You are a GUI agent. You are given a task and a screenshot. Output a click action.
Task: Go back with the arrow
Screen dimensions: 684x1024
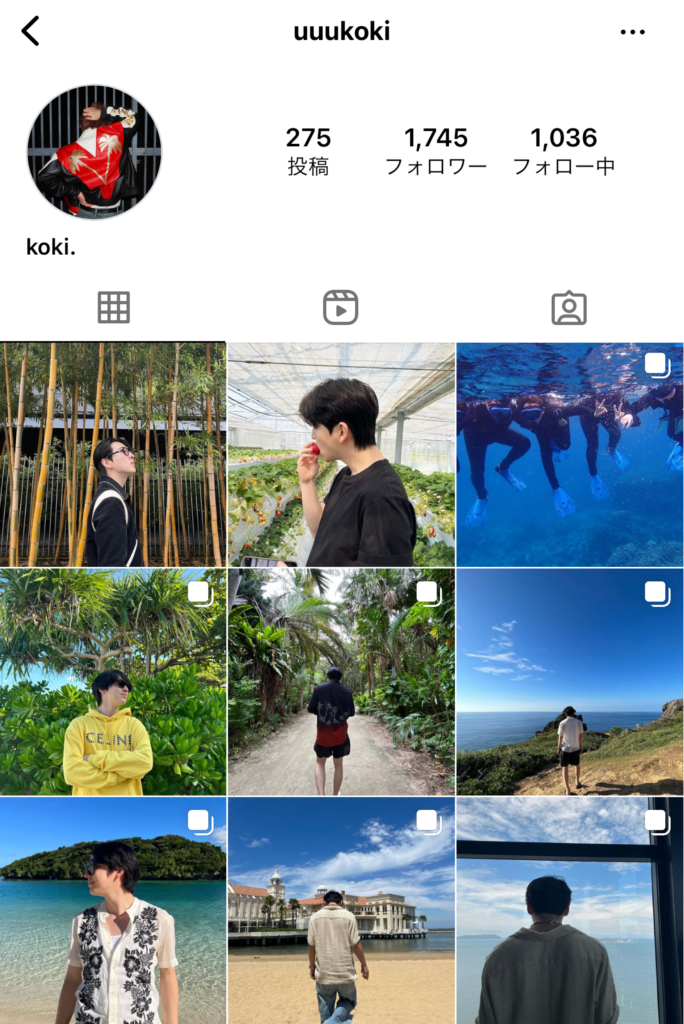pyautogui.click(x=31, y=32)
